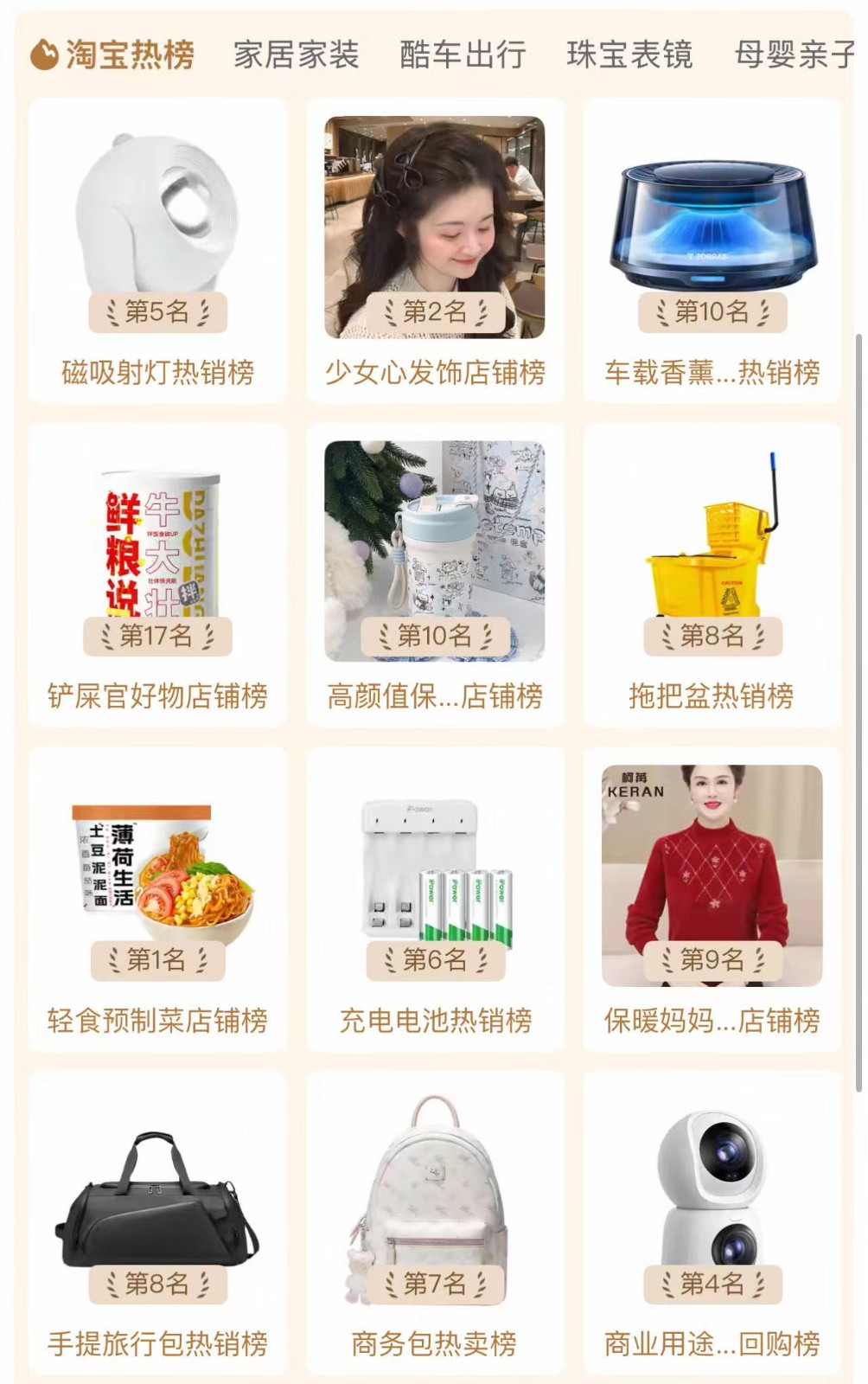This screenshot has height=1384, width=868.
Task: Tap the 商业用途 repurchase ranking card
Action: [712, 1222]
